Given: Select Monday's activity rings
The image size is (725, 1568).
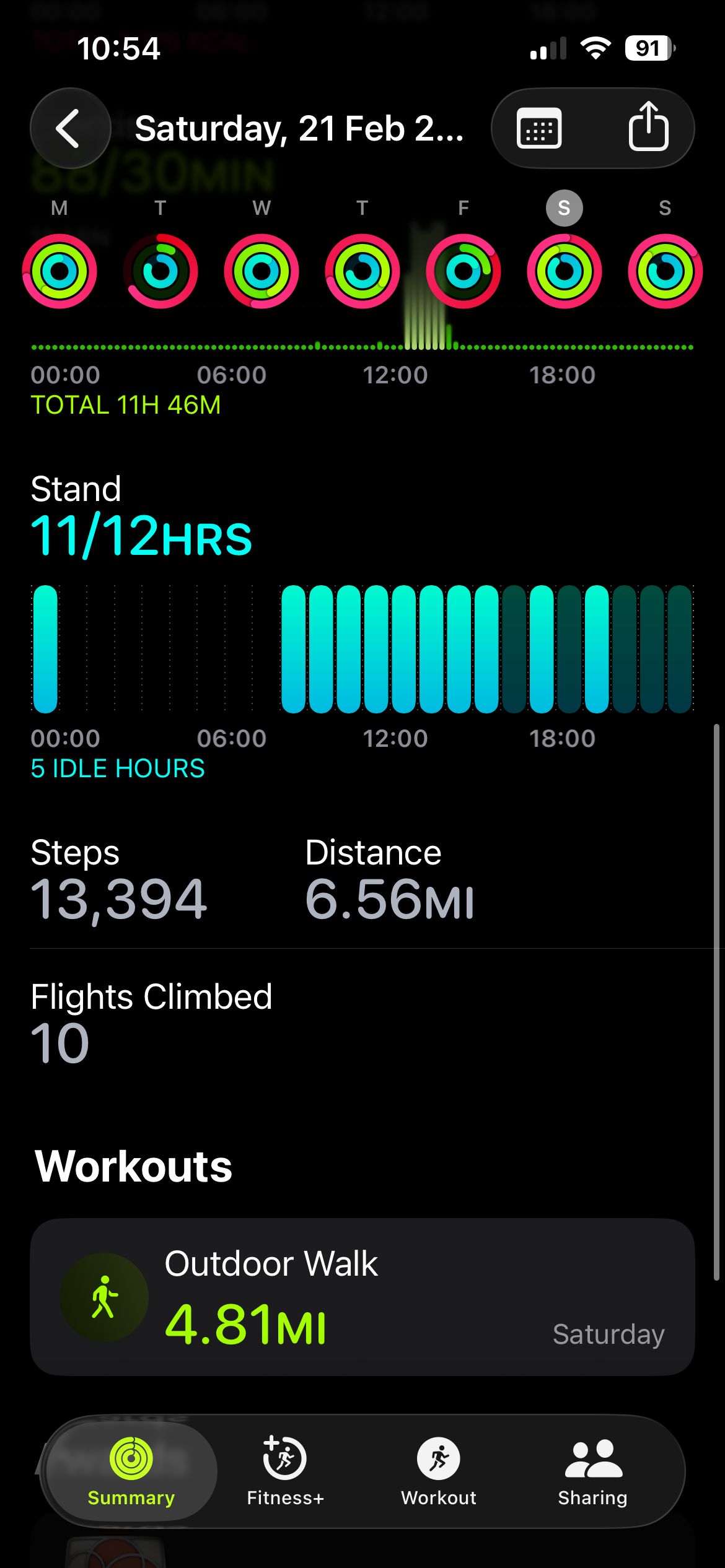Looking at the screenshot, I should tap(59, 271).
